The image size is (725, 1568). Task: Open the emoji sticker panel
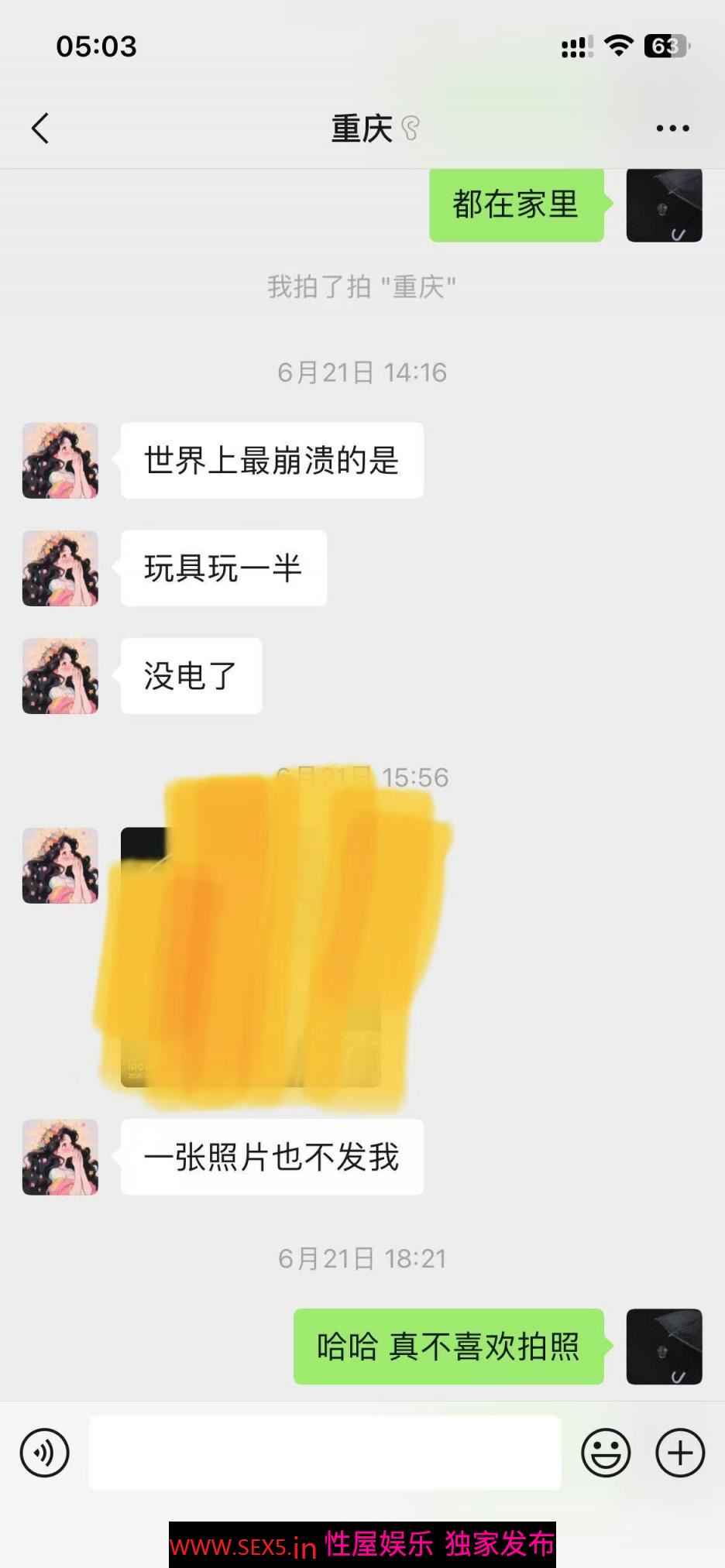[606, 1453]
